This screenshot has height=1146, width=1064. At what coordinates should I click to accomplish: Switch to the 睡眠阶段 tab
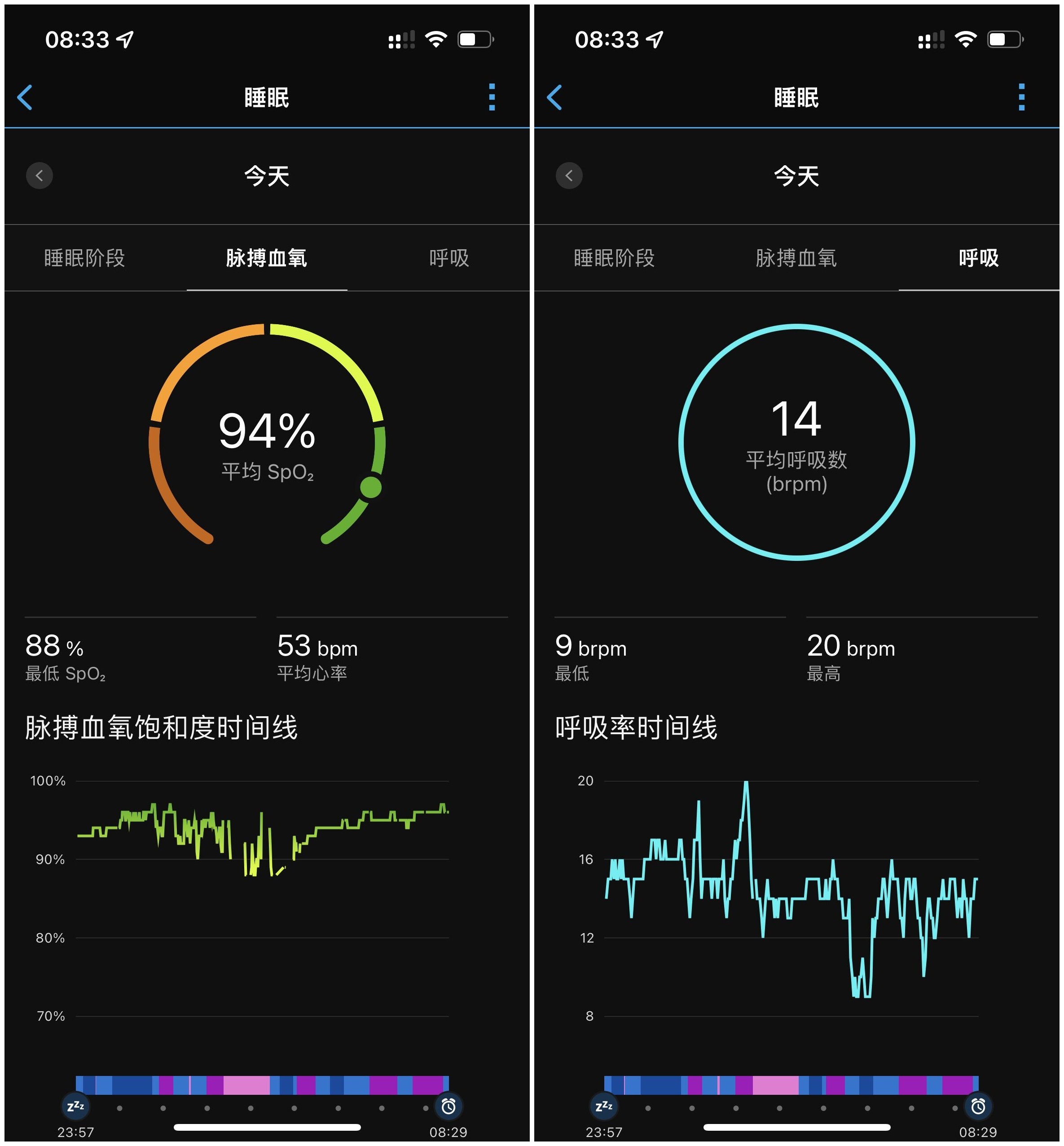[86, 259]
